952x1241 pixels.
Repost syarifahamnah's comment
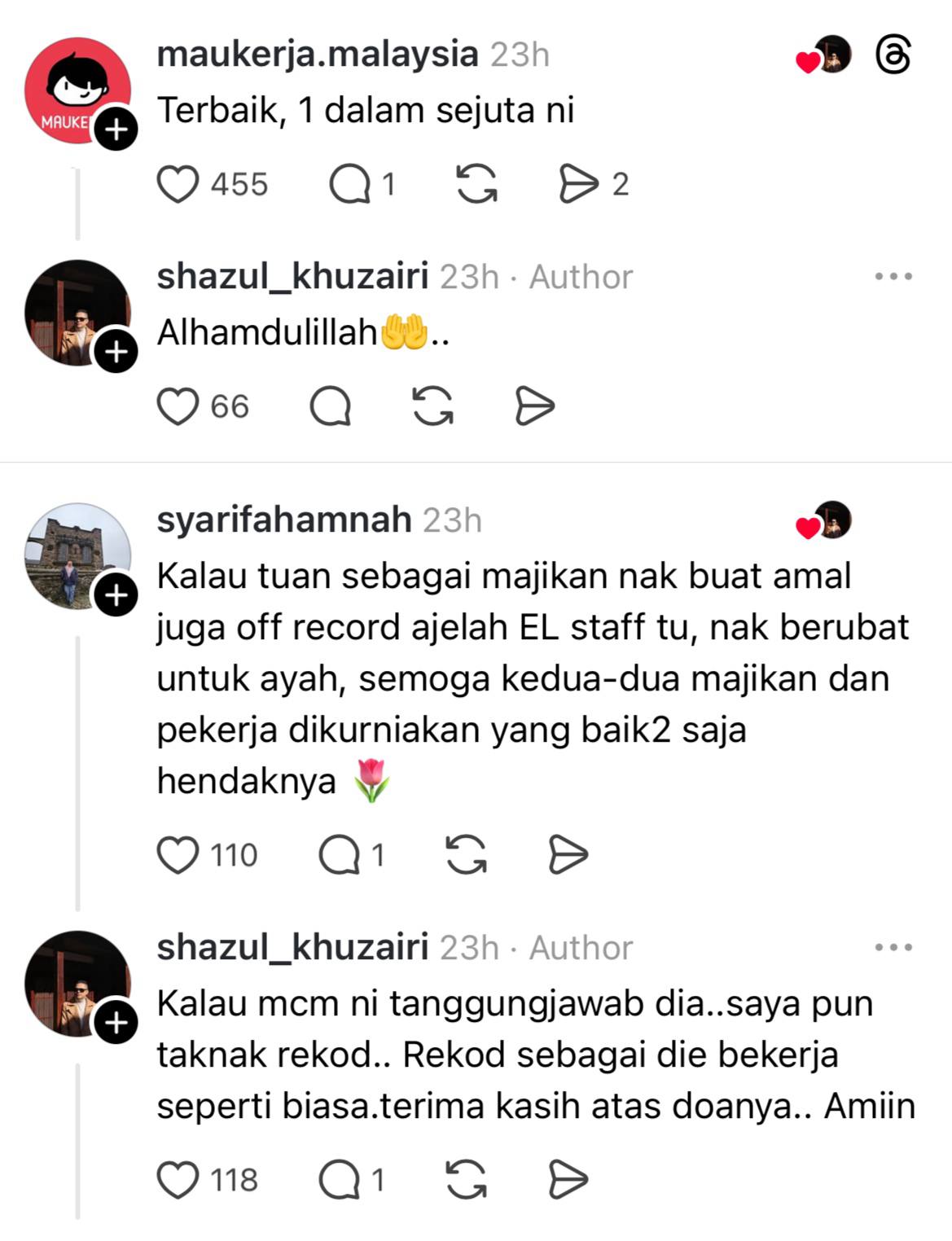[466, 855]
